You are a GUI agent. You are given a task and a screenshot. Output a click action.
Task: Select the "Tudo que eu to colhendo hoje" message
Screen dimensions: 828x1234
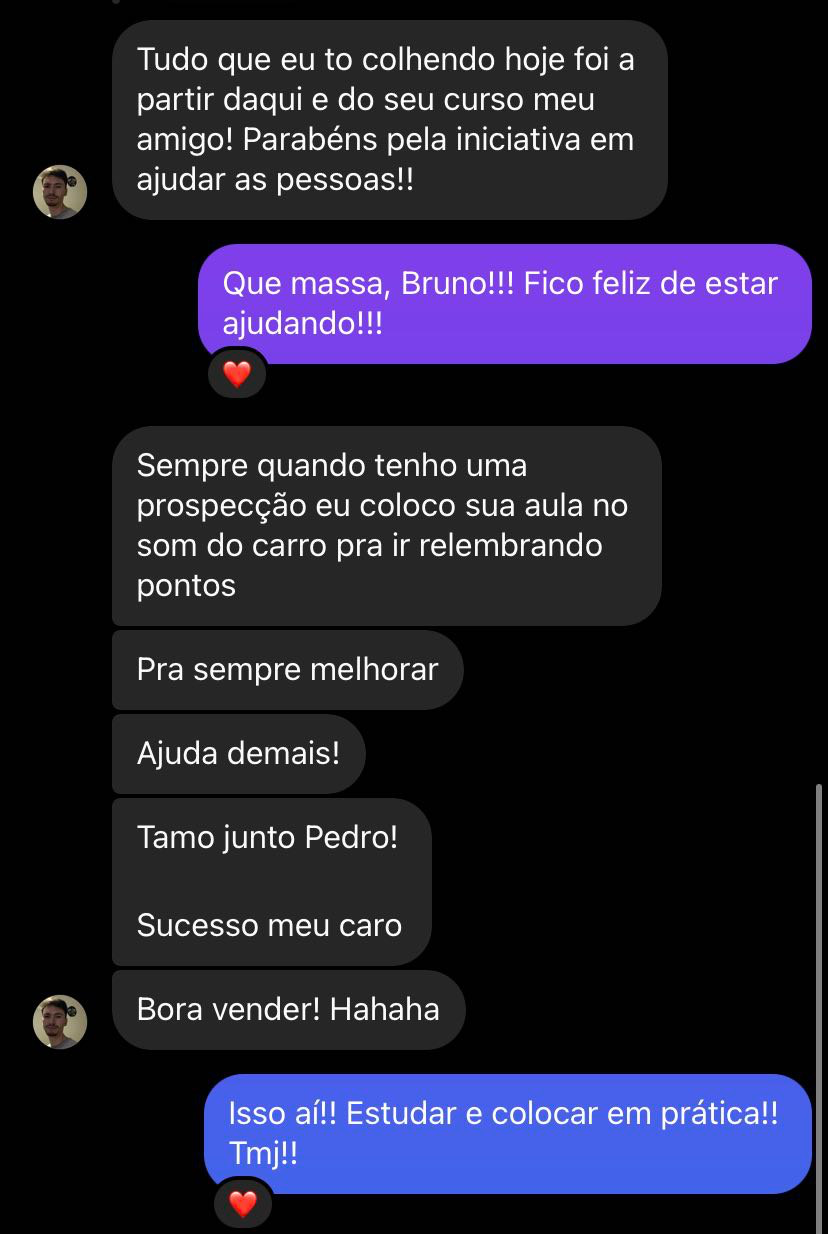(x=390, y=120)
